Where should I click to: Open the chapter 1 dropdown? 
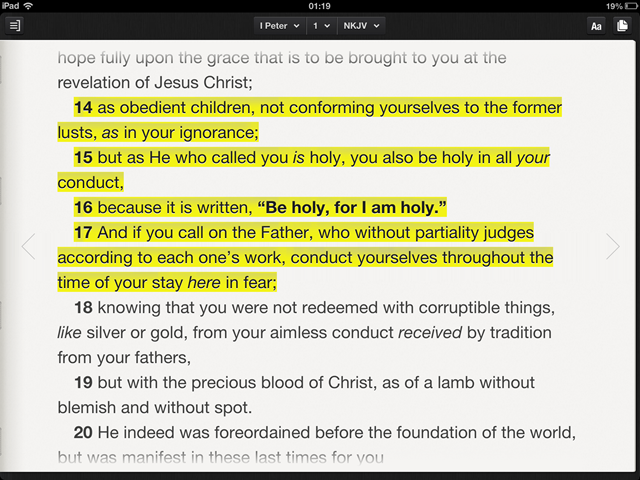[x=321, y=25]
